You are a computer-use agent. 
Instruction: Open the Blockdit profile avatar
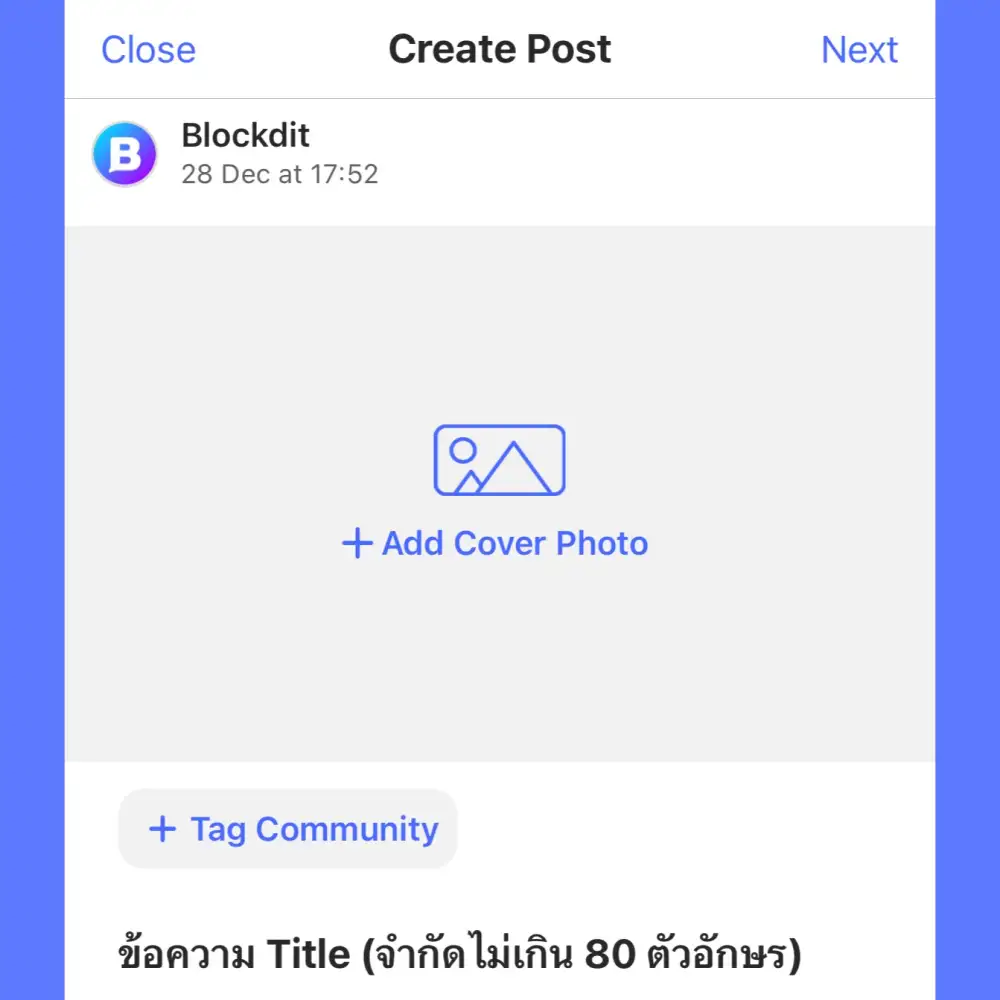tap(124, 154)
